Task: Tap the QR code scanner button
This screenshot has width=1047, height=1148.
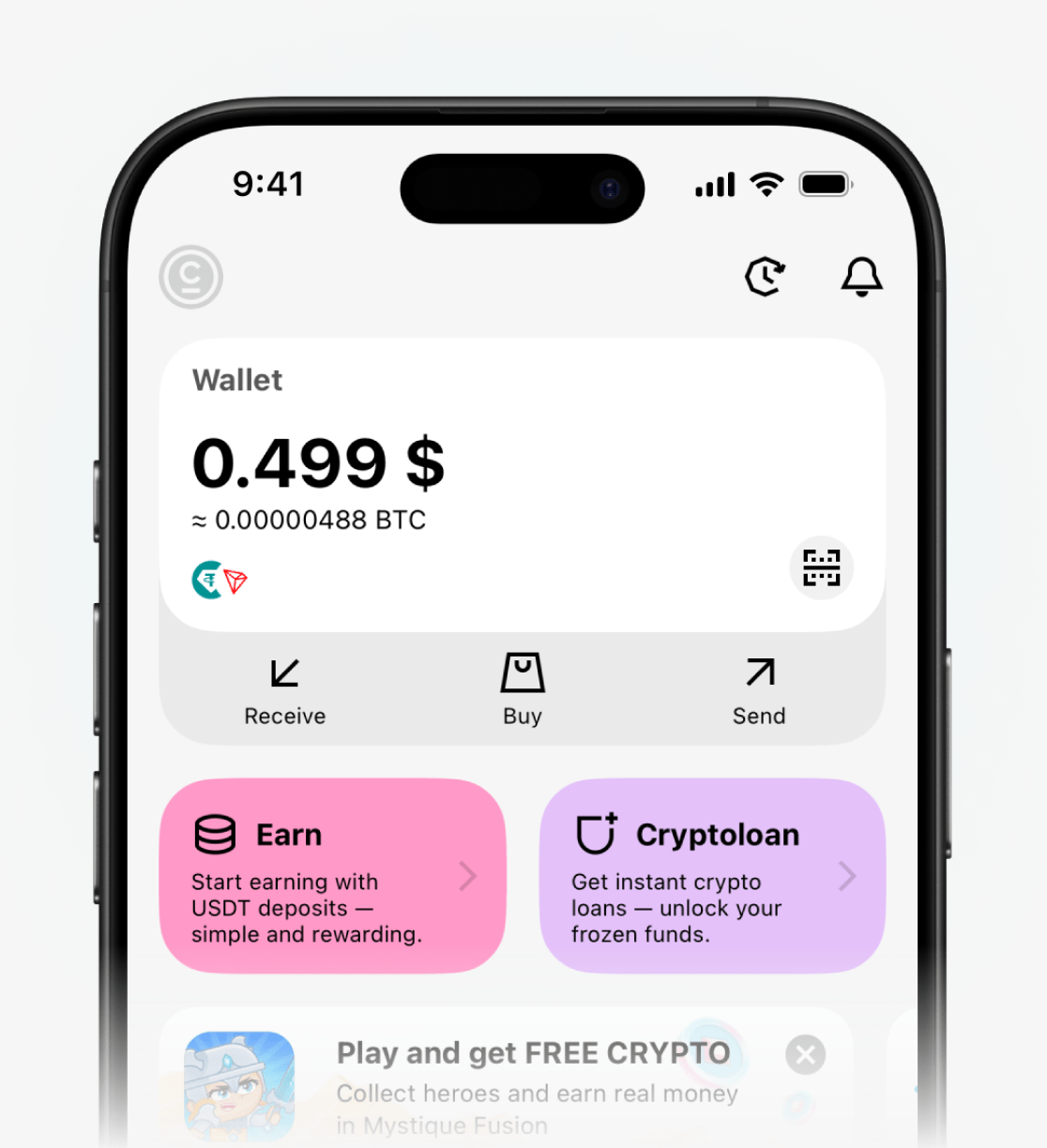Action: pyautogui.click(x=821, y=567)
